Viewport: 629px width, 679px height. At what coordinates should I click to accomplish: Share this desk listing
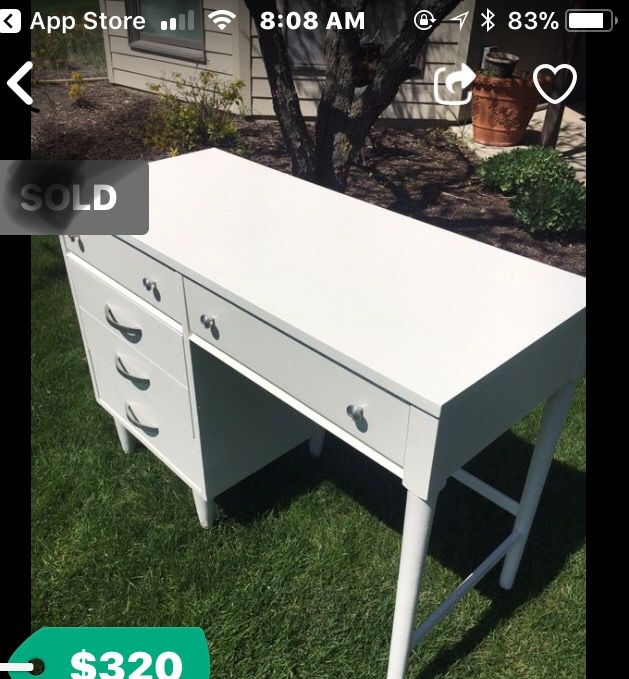click(x=455, y=84)
